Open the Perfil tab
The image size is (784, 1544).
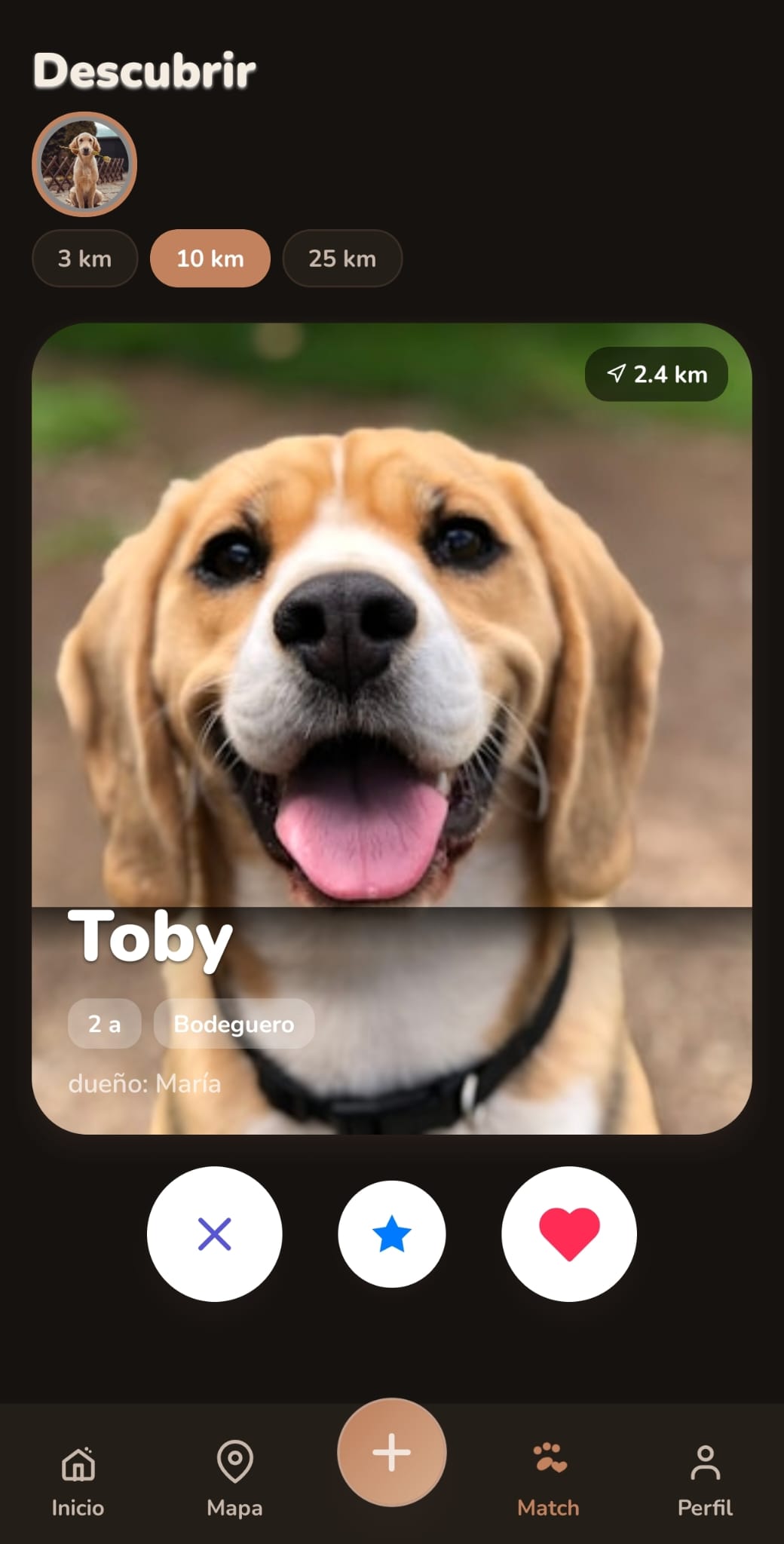click(x=705, y=1481)
